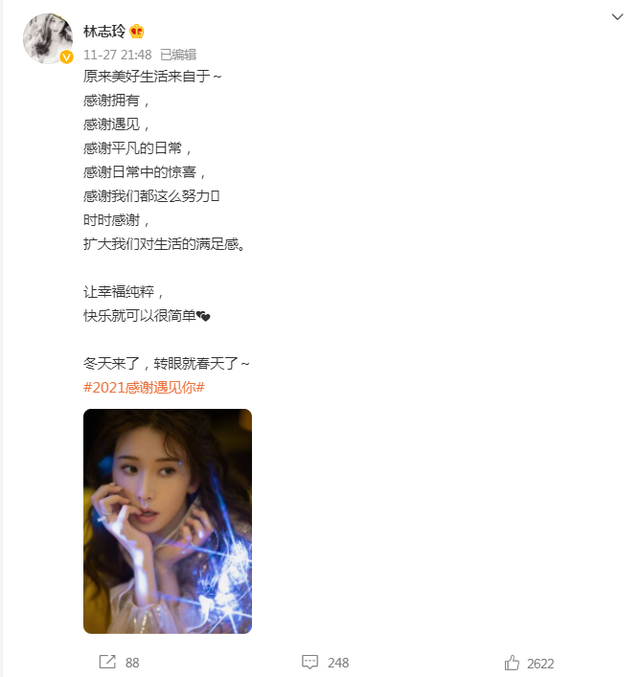Viewport: 640px width, 677px height.
Task: Open hashtag #2021感谢遇见你#
Action: (143, 387)
